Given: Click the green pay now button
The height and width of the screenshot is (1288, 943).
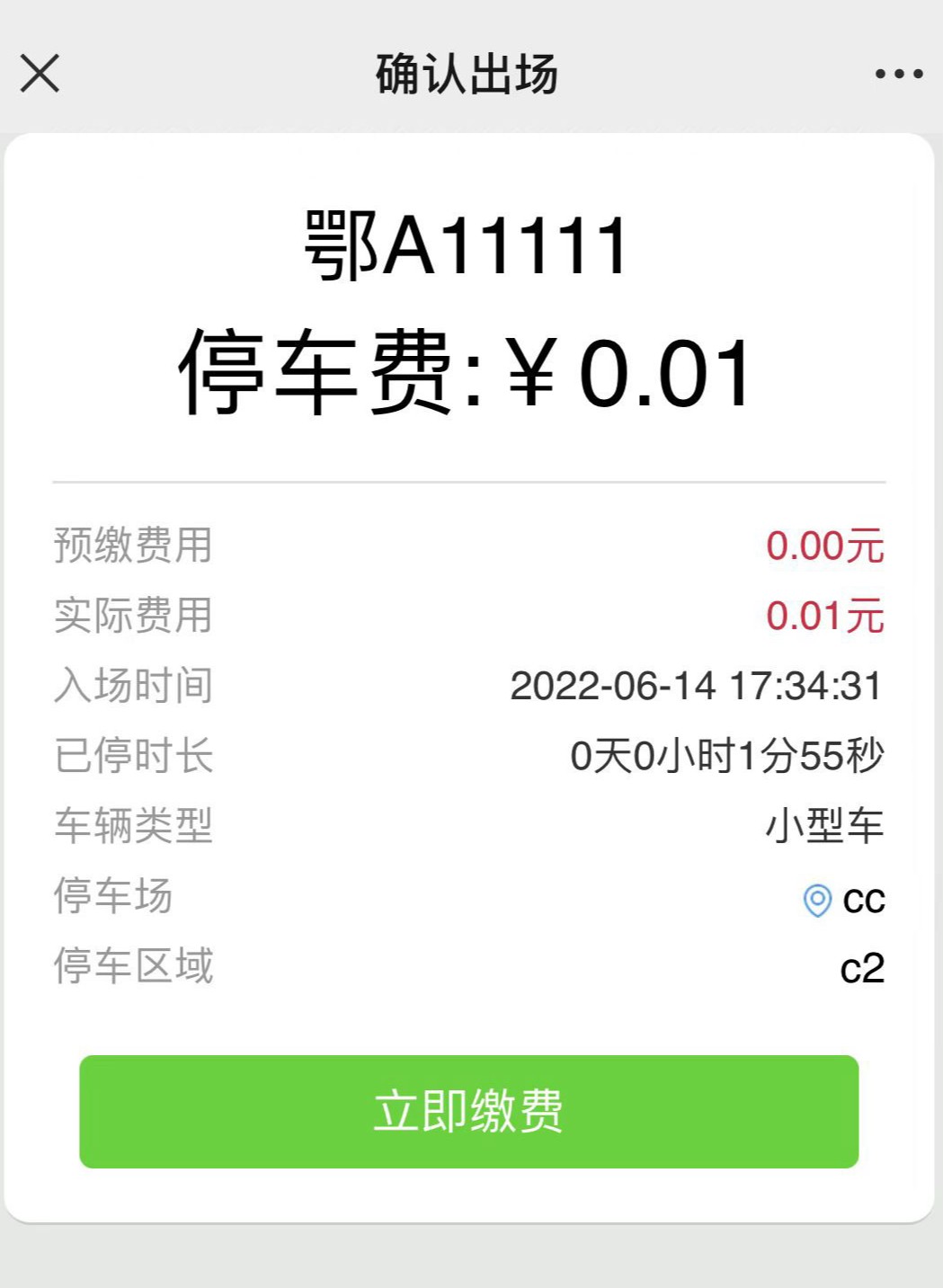Looking at the screenshot, I should (471, 1113).
